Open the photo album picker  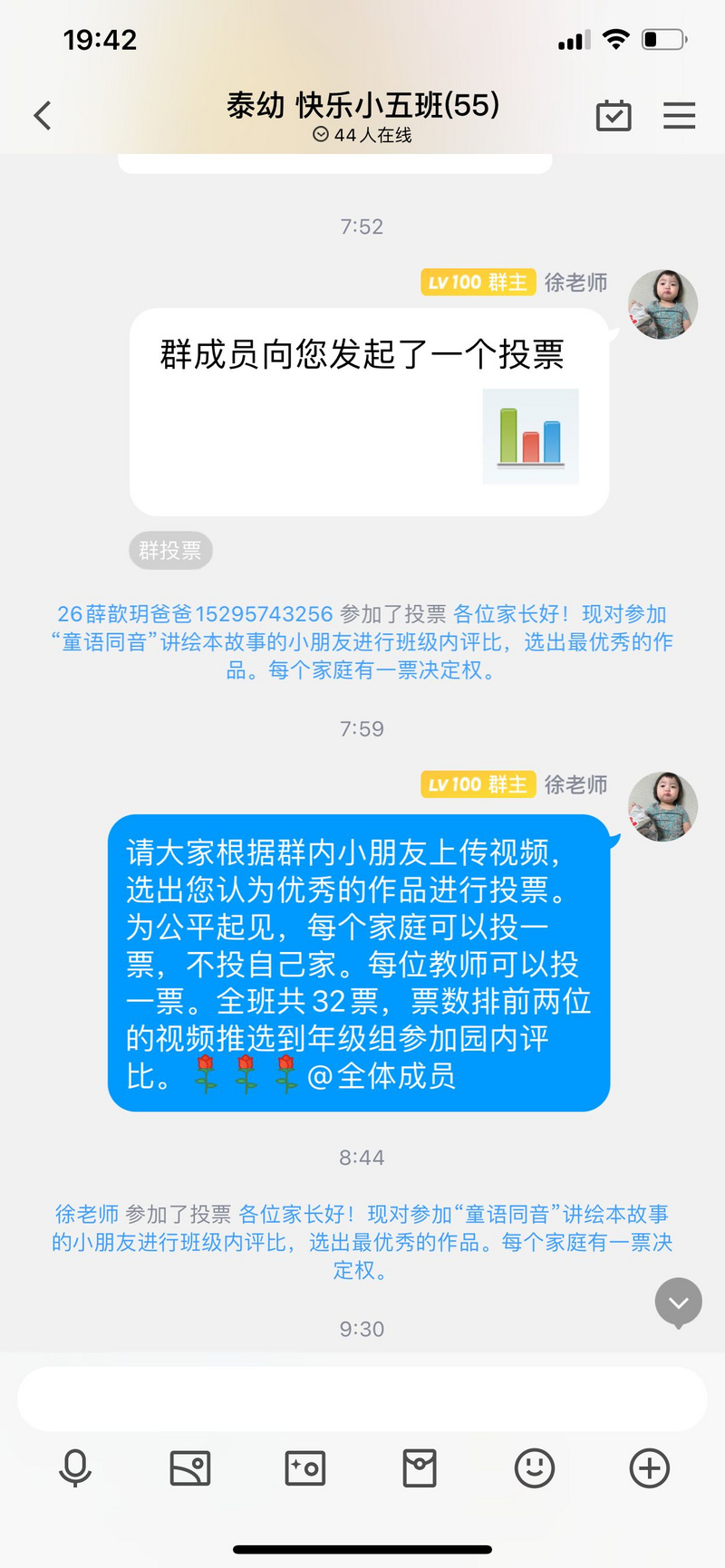point(190,1468)
